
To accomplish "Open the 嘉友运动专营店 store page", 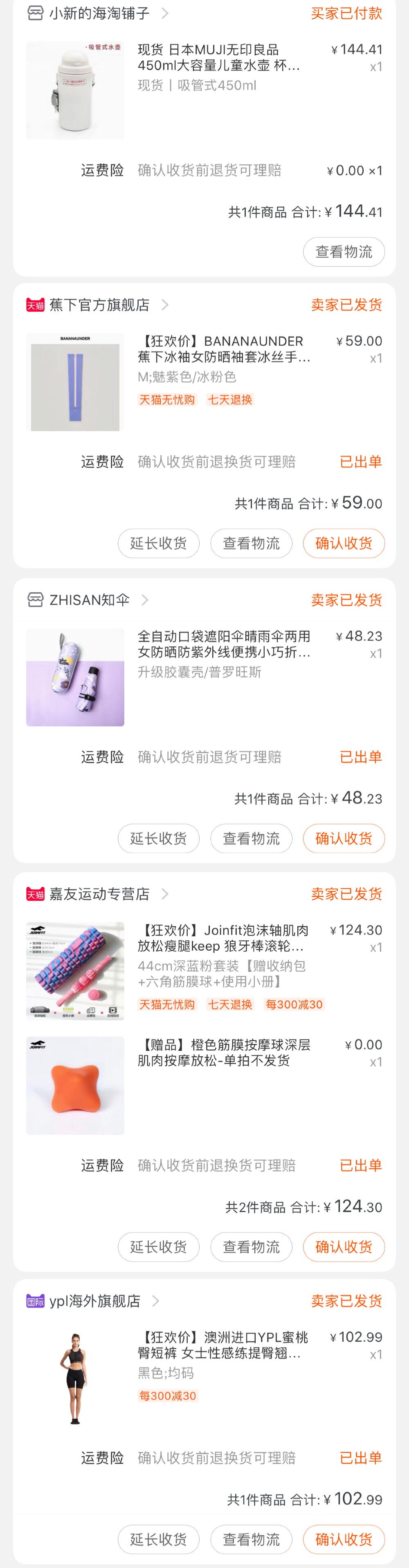I will click(x=99, y=894).
